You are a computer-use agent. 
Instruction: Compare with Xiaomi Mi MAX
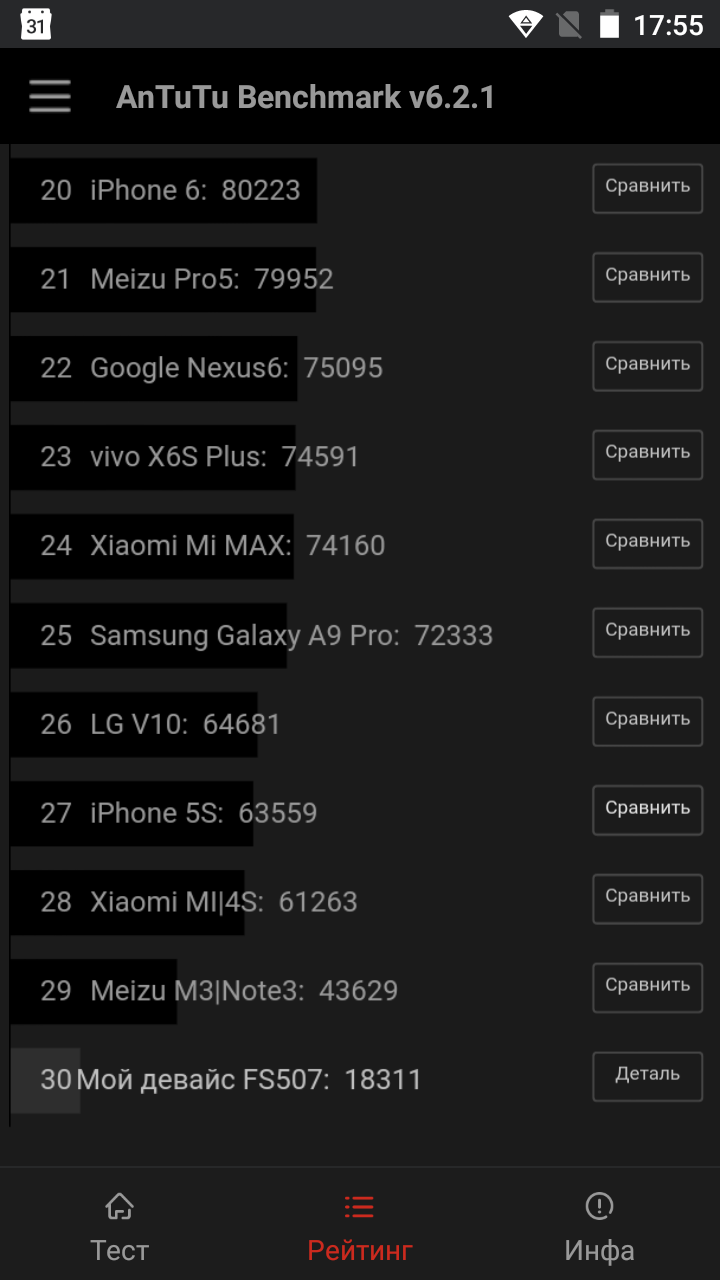click(x=647, y=543)
